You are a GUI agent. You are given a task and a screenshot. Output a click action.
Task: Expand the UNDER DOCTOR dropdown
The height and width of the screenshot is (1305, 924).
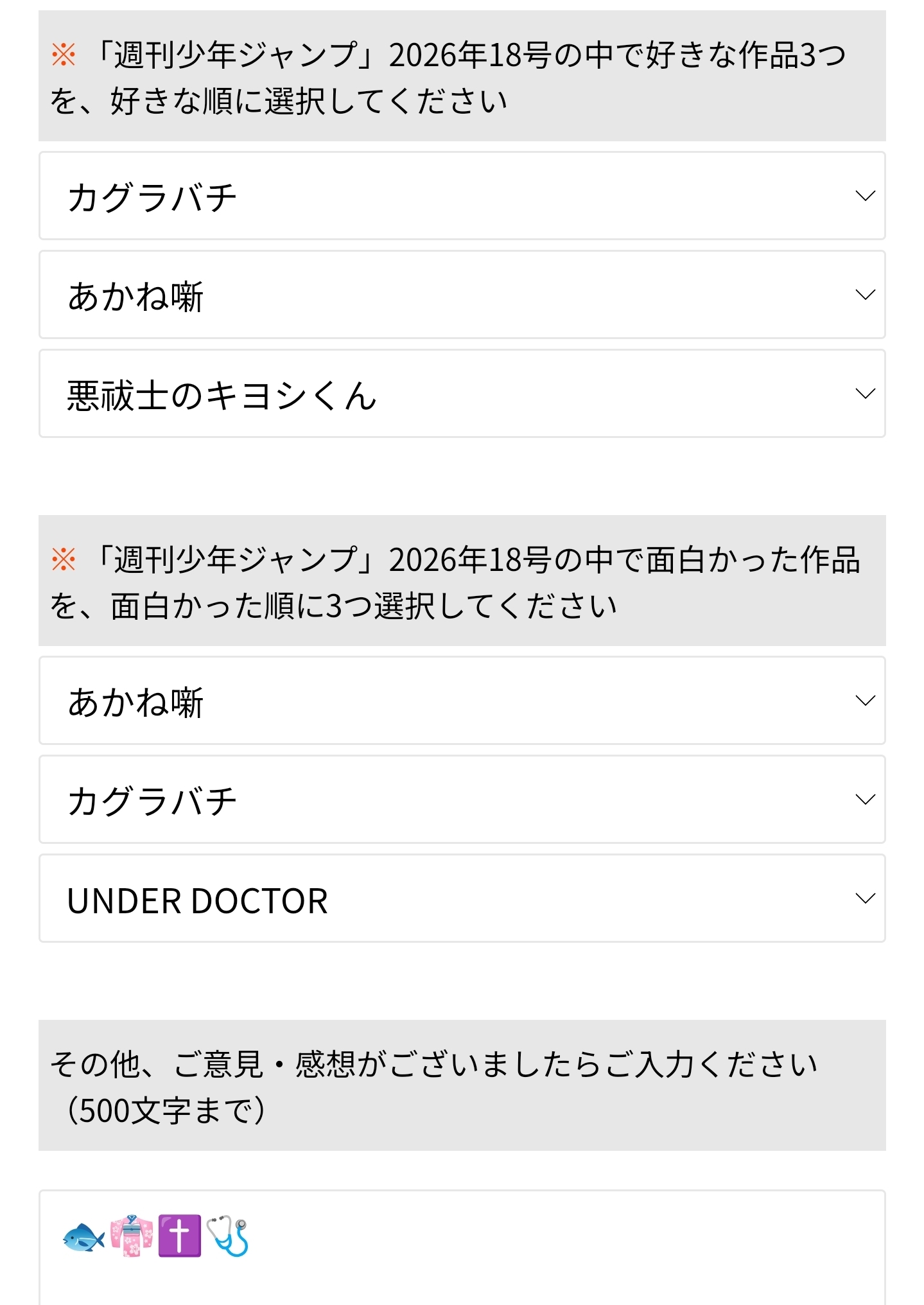coord(462,898)
